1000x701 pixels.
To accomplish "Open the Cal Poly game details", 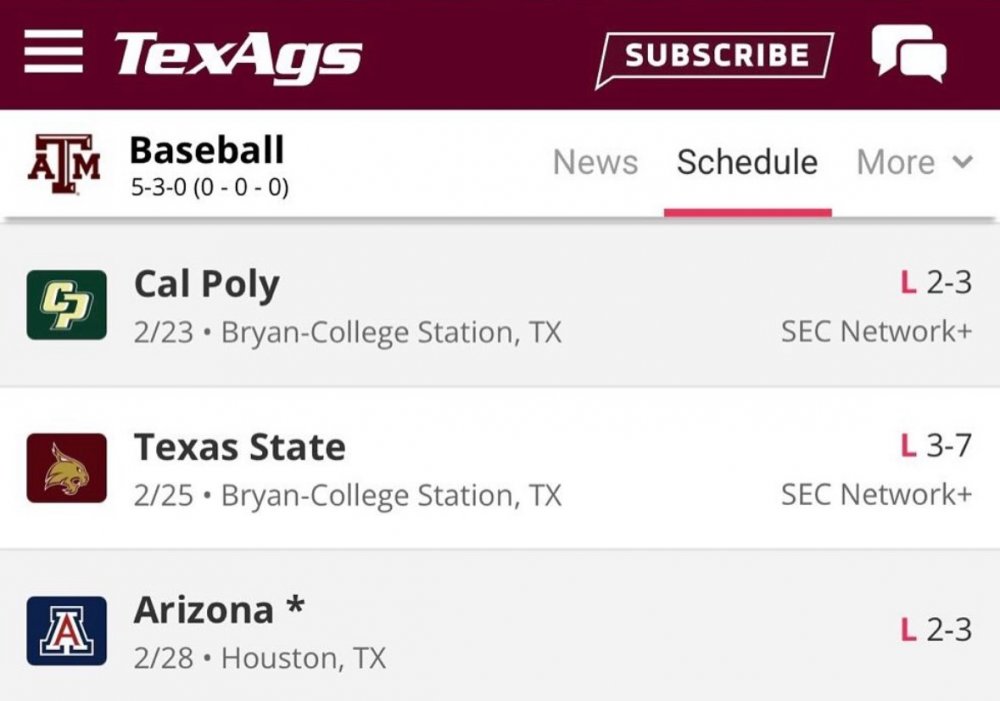I will [x=500, y=306].
